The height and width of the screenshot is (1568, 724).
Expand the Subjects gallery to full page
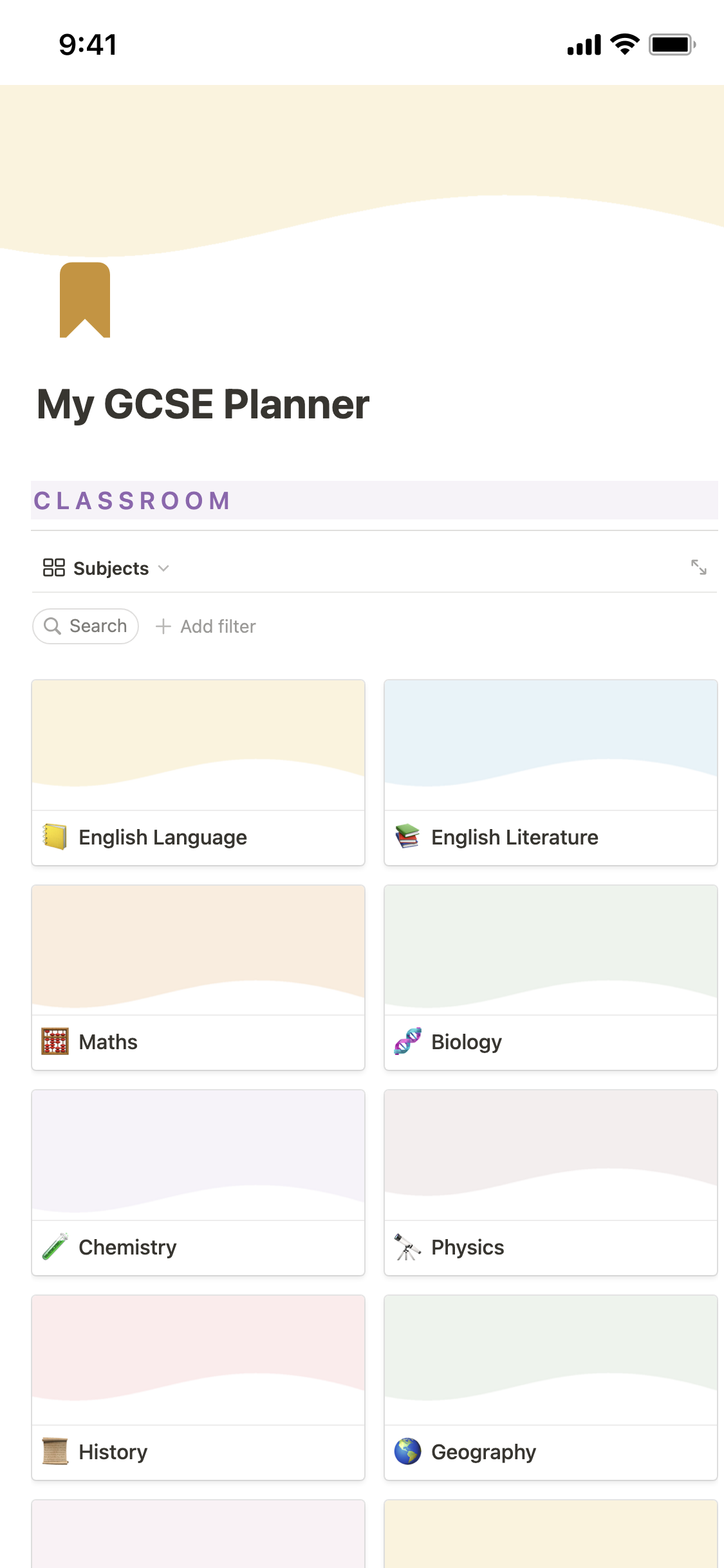coord(698,567)
